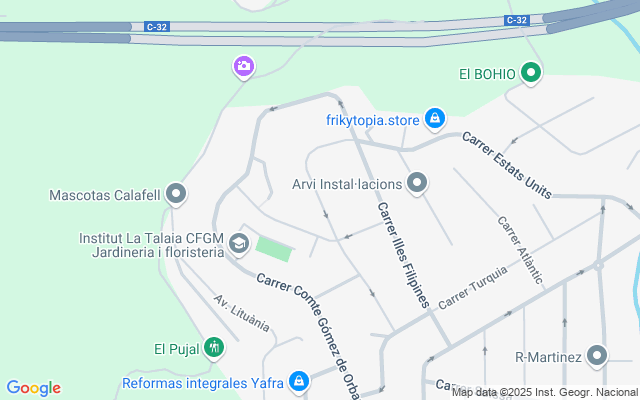This screenshot has height=400, width=640.
Task: Select the Institut La Talaia school marker
Action: click(239, 243)
